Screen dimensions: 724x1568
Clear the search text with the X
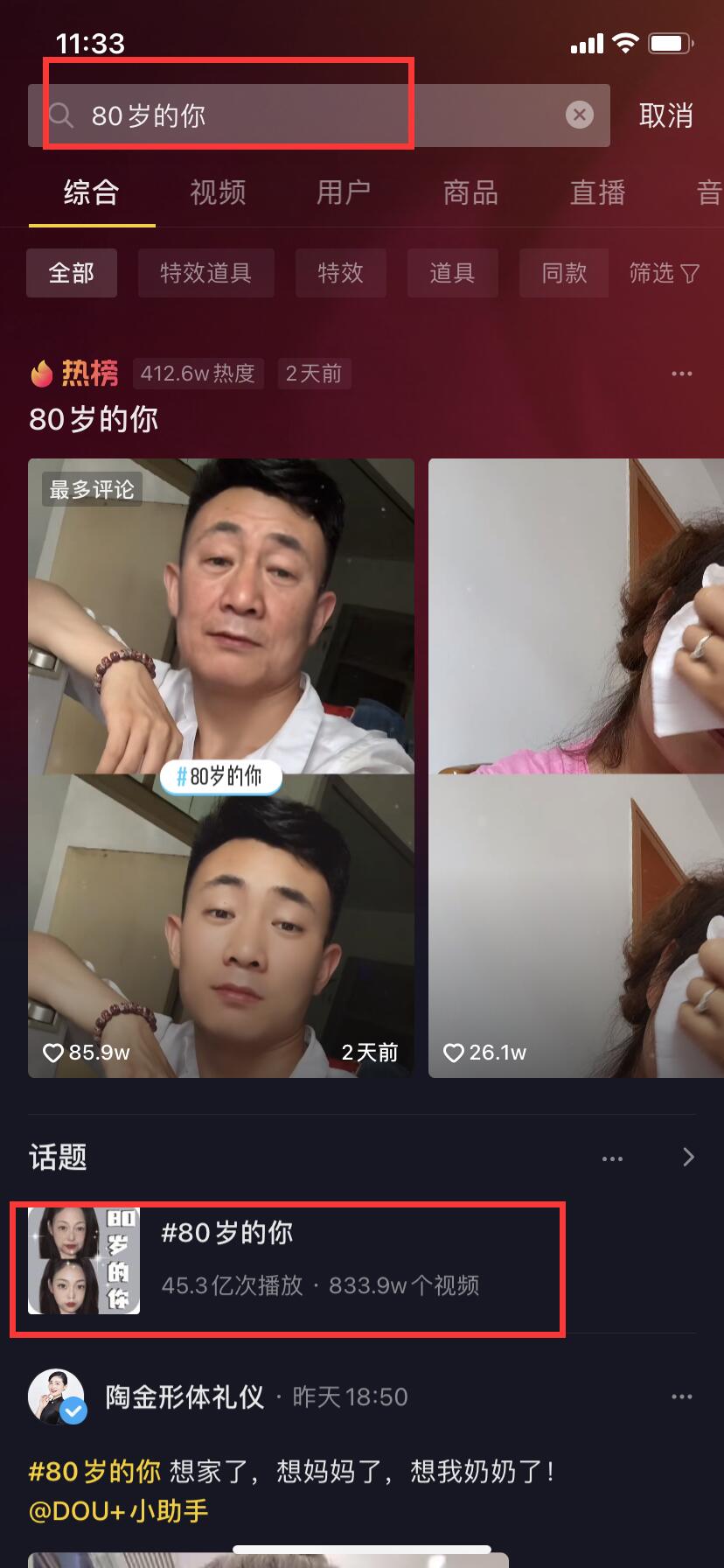pyautogui.click(x=579, y=115)
